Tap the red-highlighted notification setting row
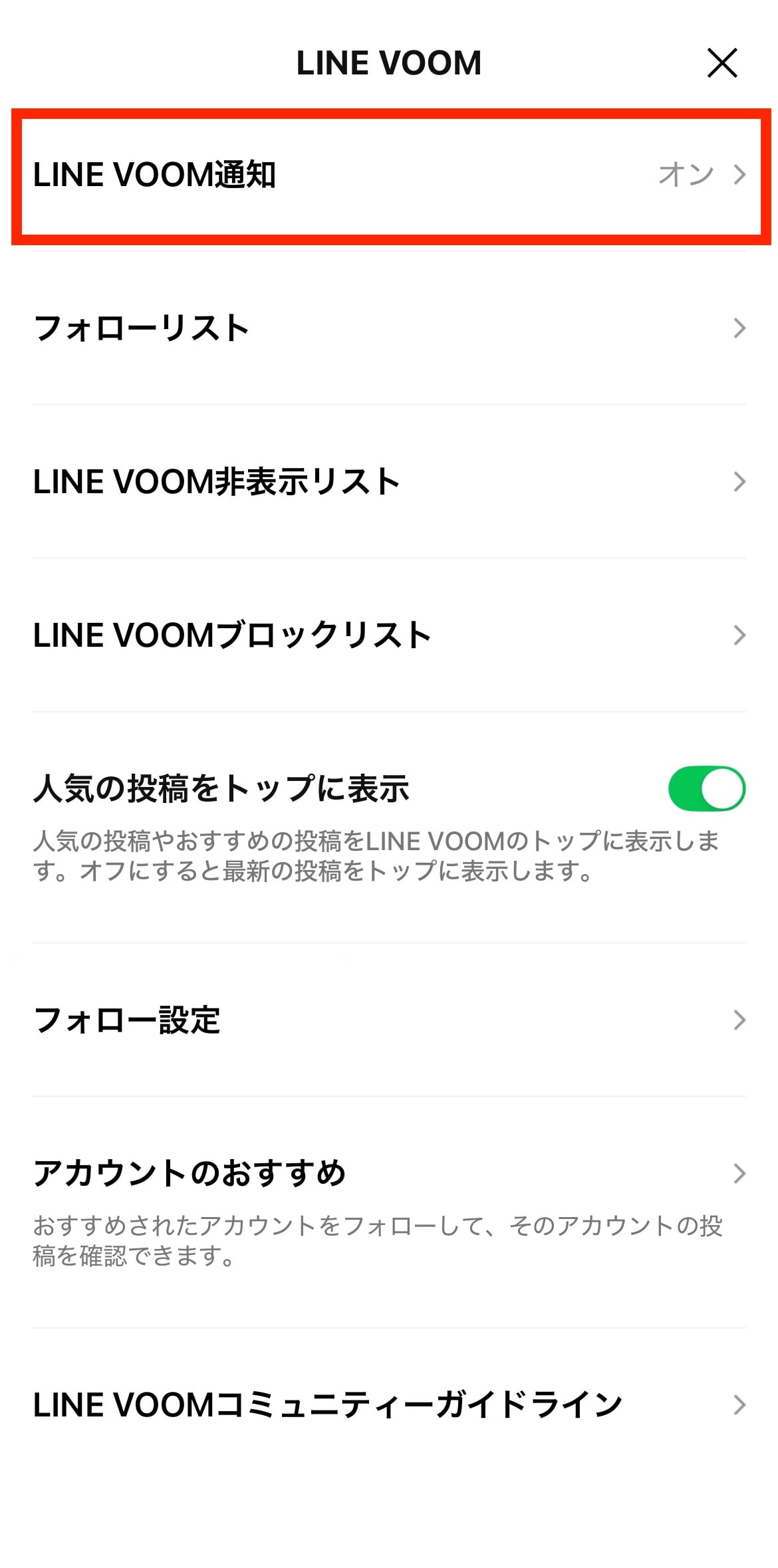The image size is (778, 1568). pos(389,174)
